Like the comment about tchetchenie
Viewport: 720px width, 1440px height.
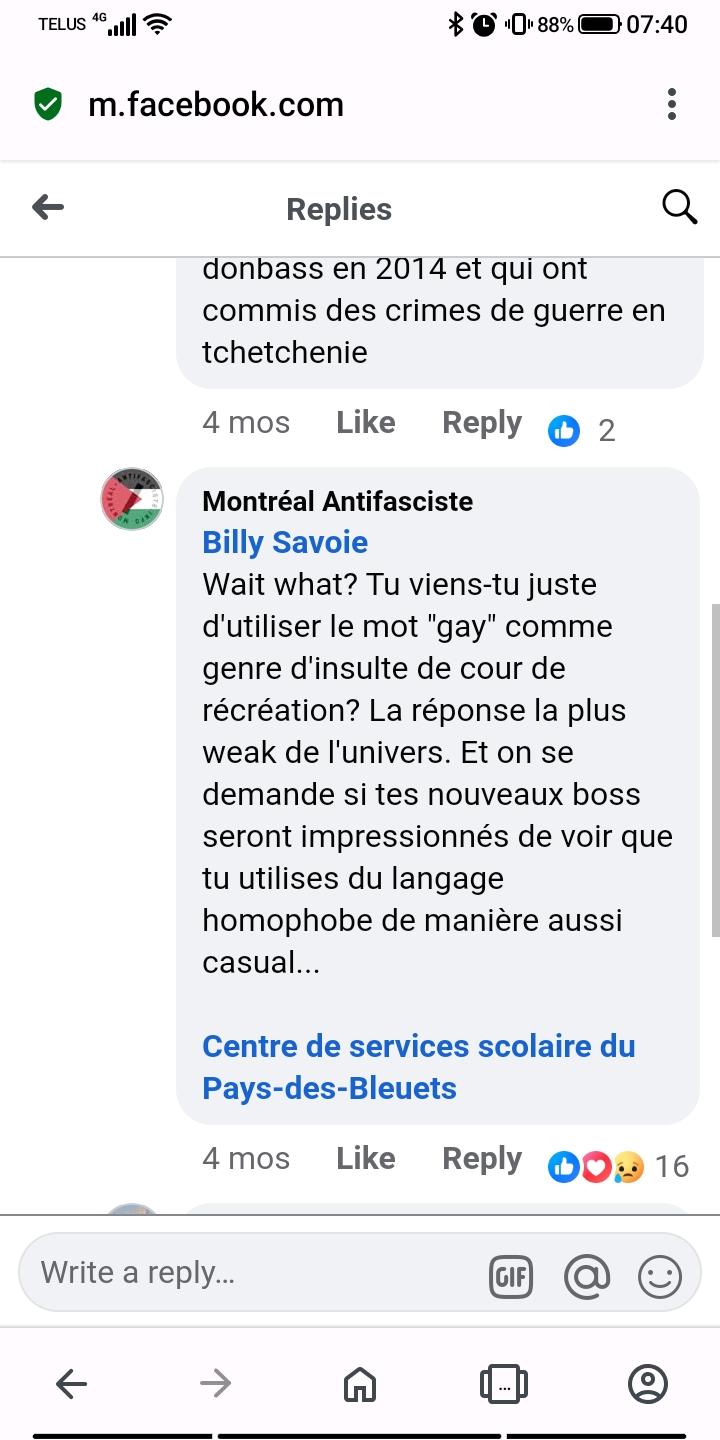(365, 423)
